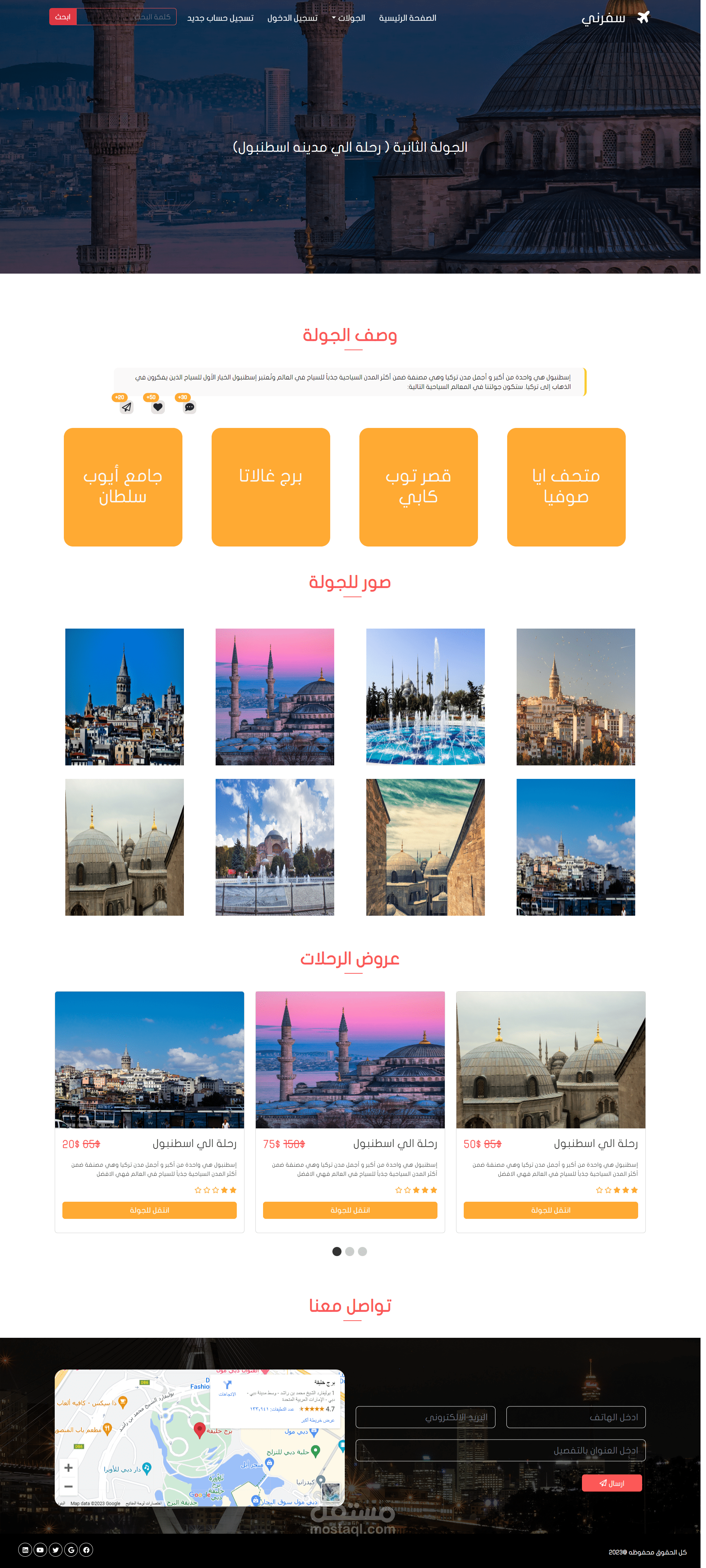Tap انتقل للجولة on the 50$ trip
The width and height of the screenshot is (706, 1568).
coord(551,1210)
